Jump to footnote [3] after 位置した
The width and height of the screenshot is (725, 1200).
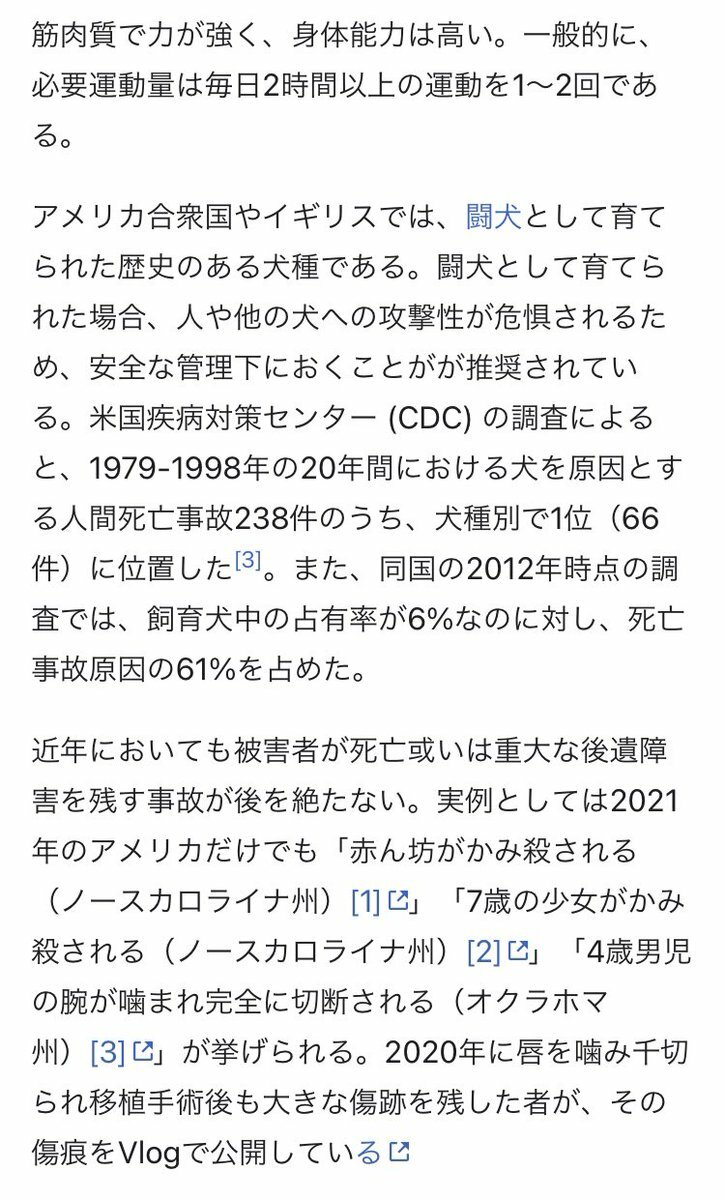pos(247,562)
